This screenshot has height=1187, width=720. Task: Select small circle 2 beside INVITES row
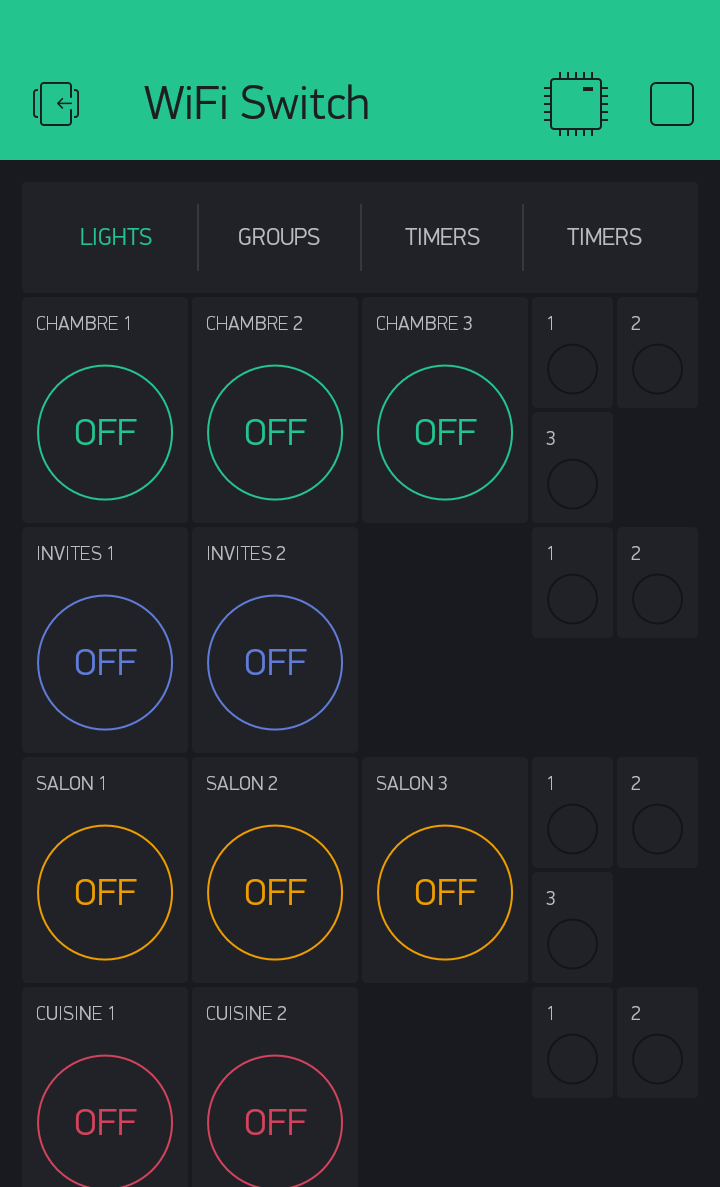coord(657,598)
